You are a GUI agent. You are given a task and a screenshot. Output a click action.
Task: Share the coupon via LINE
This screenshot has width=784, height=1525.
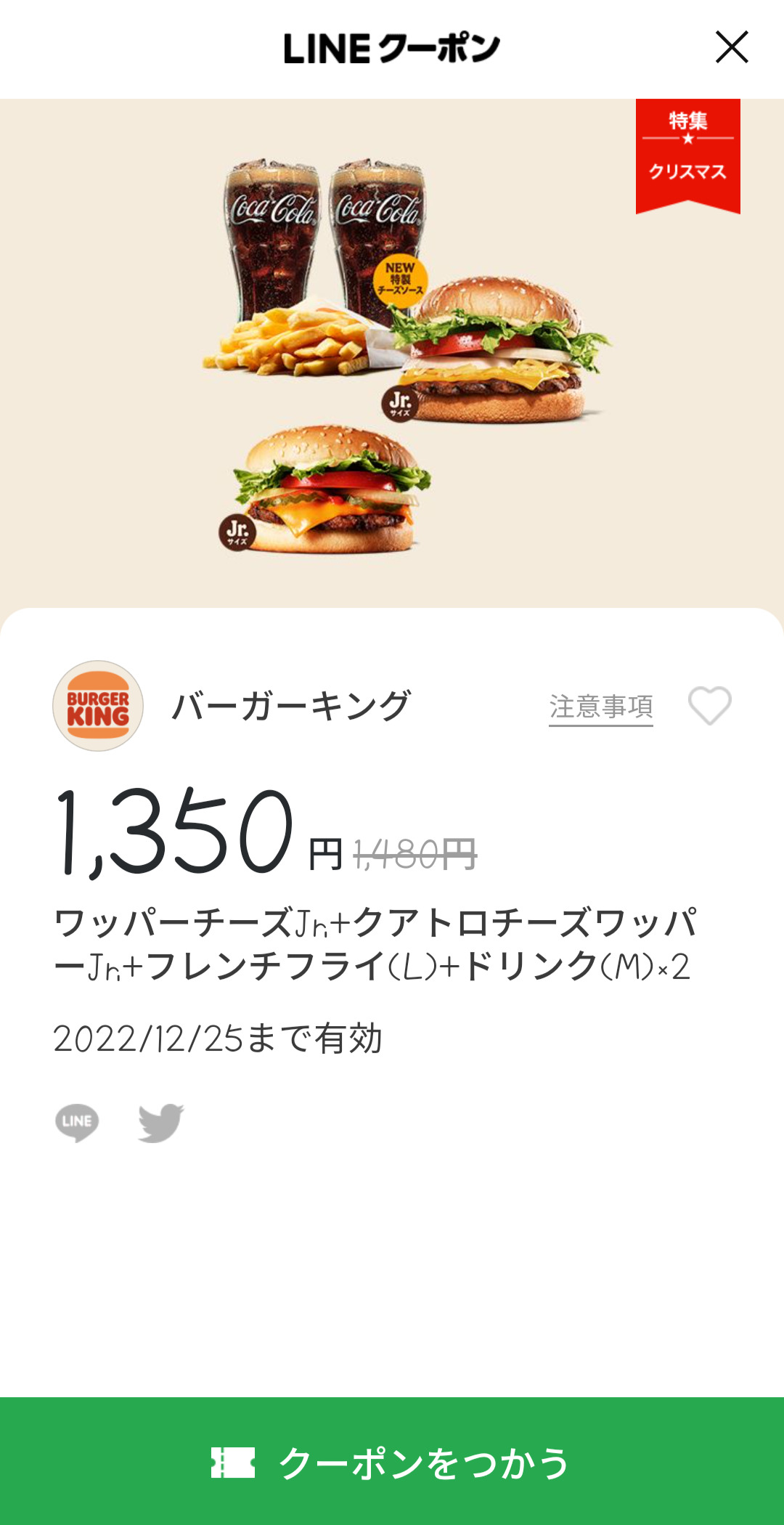point(77,1123)
